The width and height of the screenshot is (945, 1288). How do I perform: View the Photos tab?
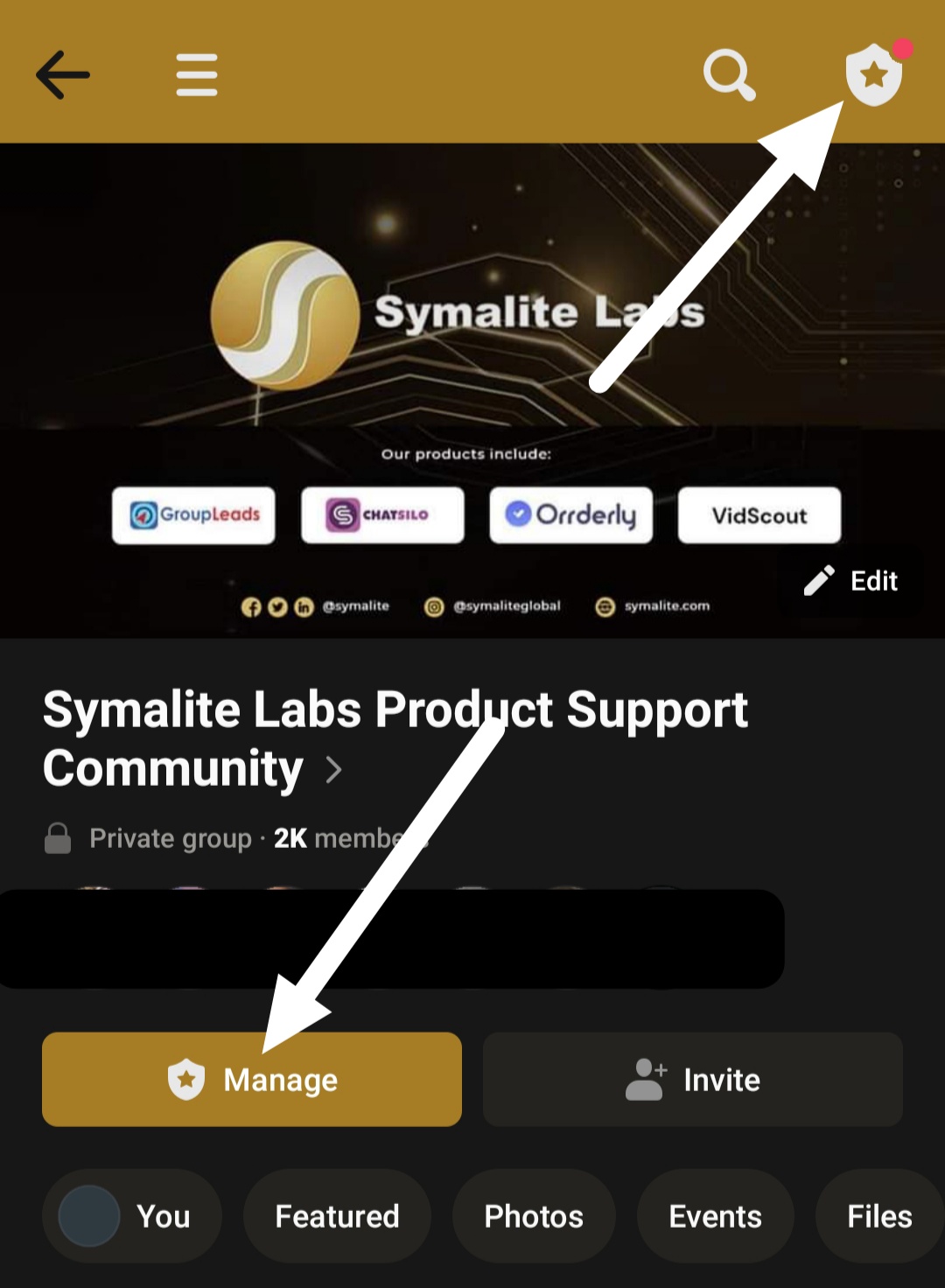534,1215
